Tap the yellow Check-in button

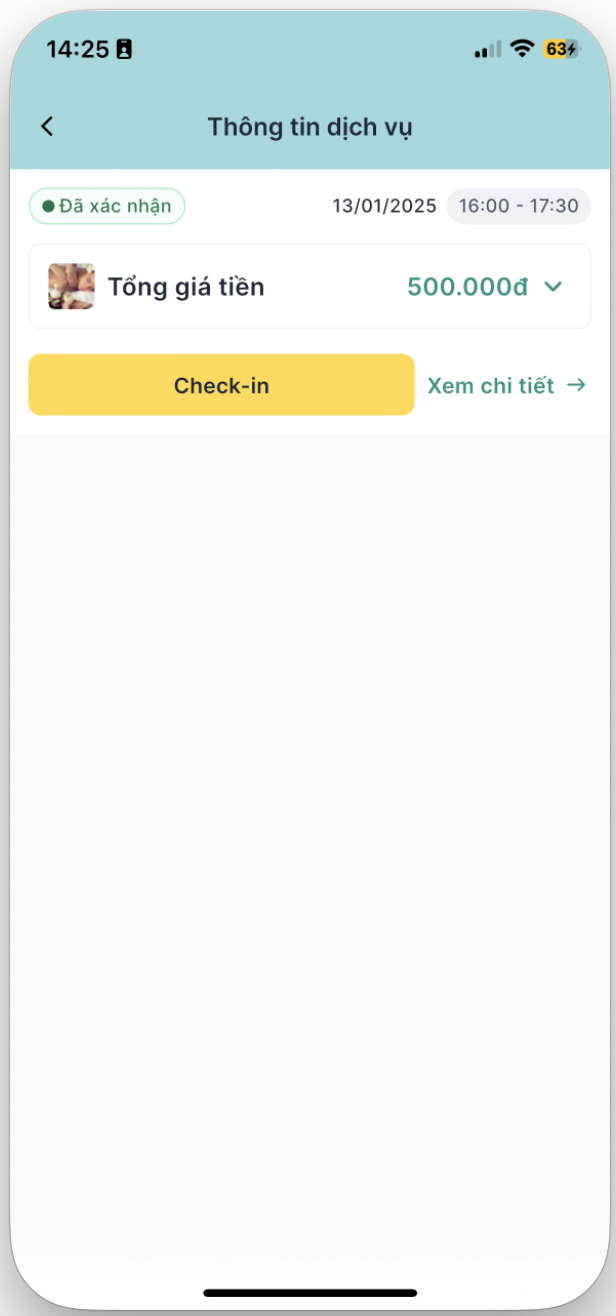[221, 385]
